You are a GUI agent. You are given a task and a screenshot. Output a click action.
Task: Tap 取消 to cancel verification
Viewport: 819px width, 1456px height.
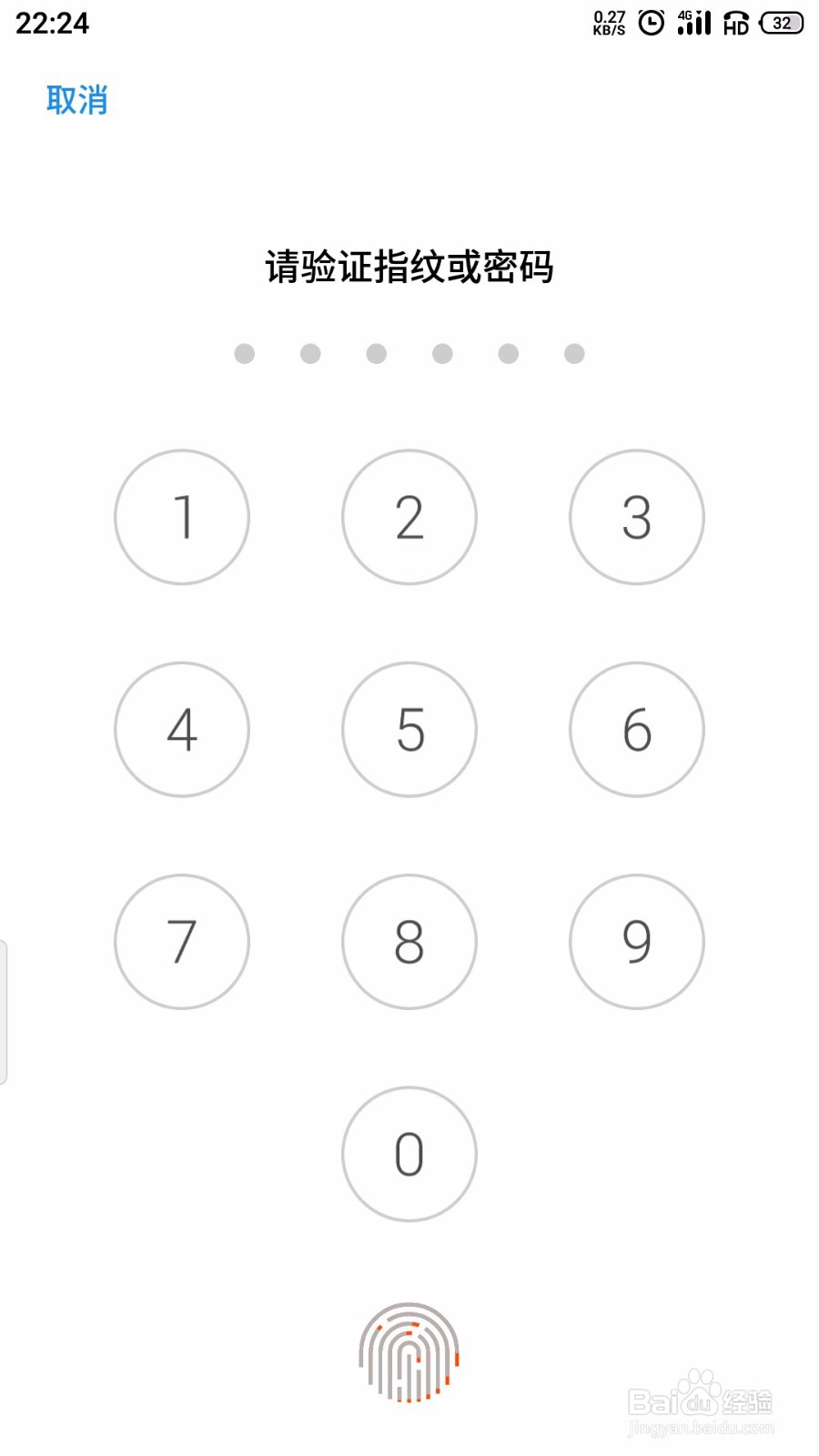(77, 100)
